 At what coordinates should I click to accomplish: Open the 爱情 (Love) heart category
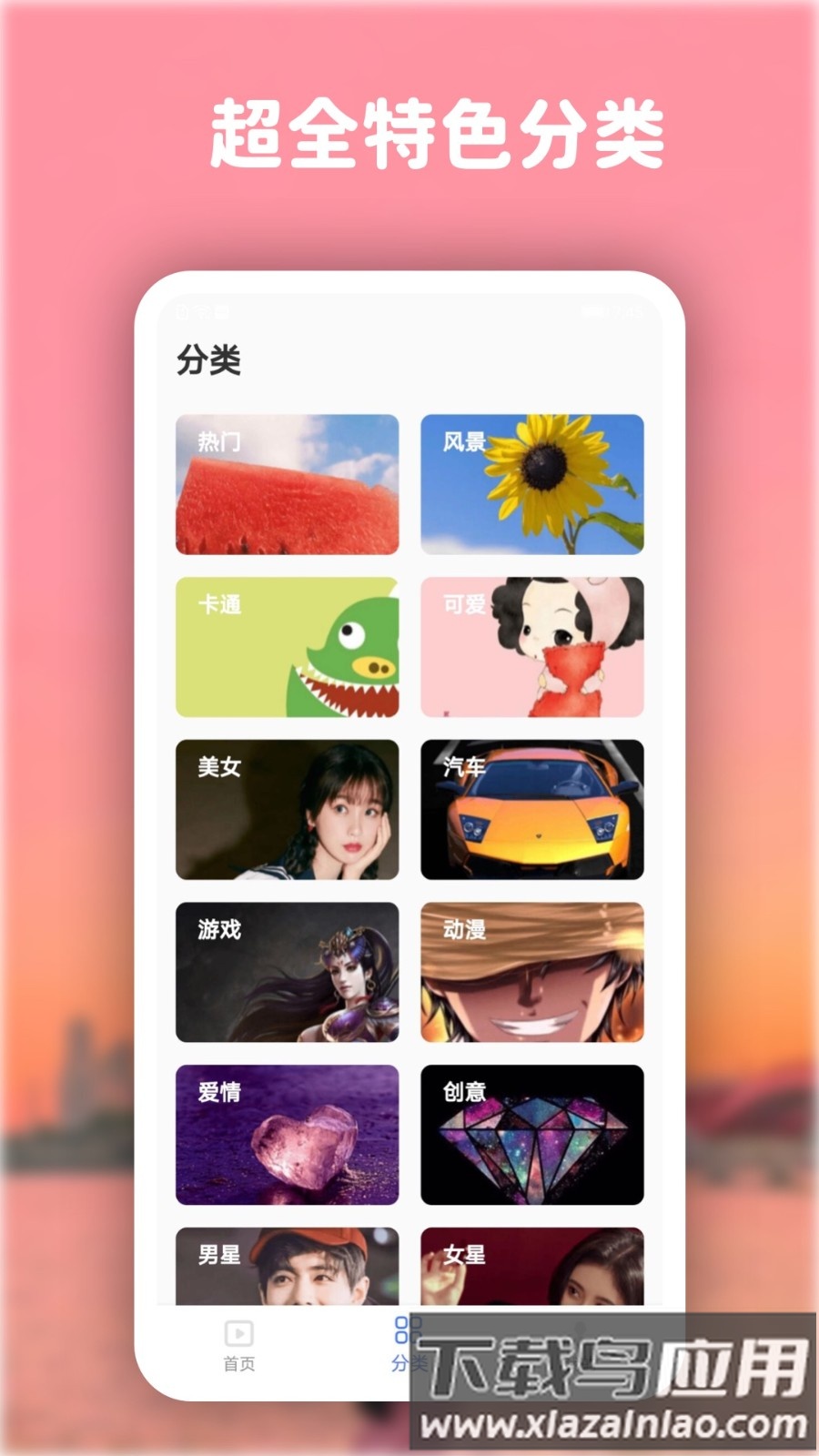pyautogui.click(x=287, y=1134)
